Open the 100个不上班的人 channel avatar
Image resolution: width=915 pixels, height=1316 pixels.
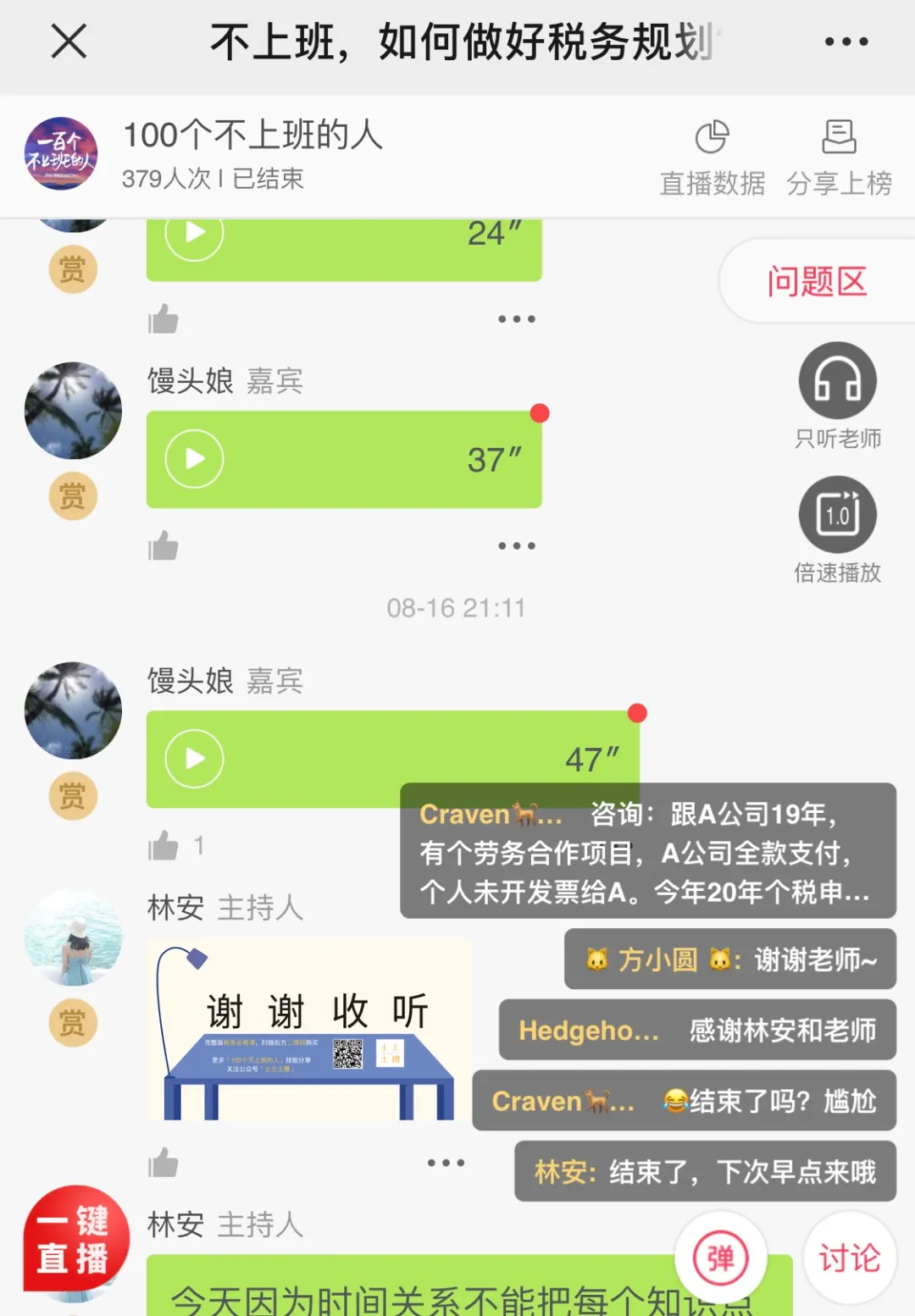(x=61, y=154)
